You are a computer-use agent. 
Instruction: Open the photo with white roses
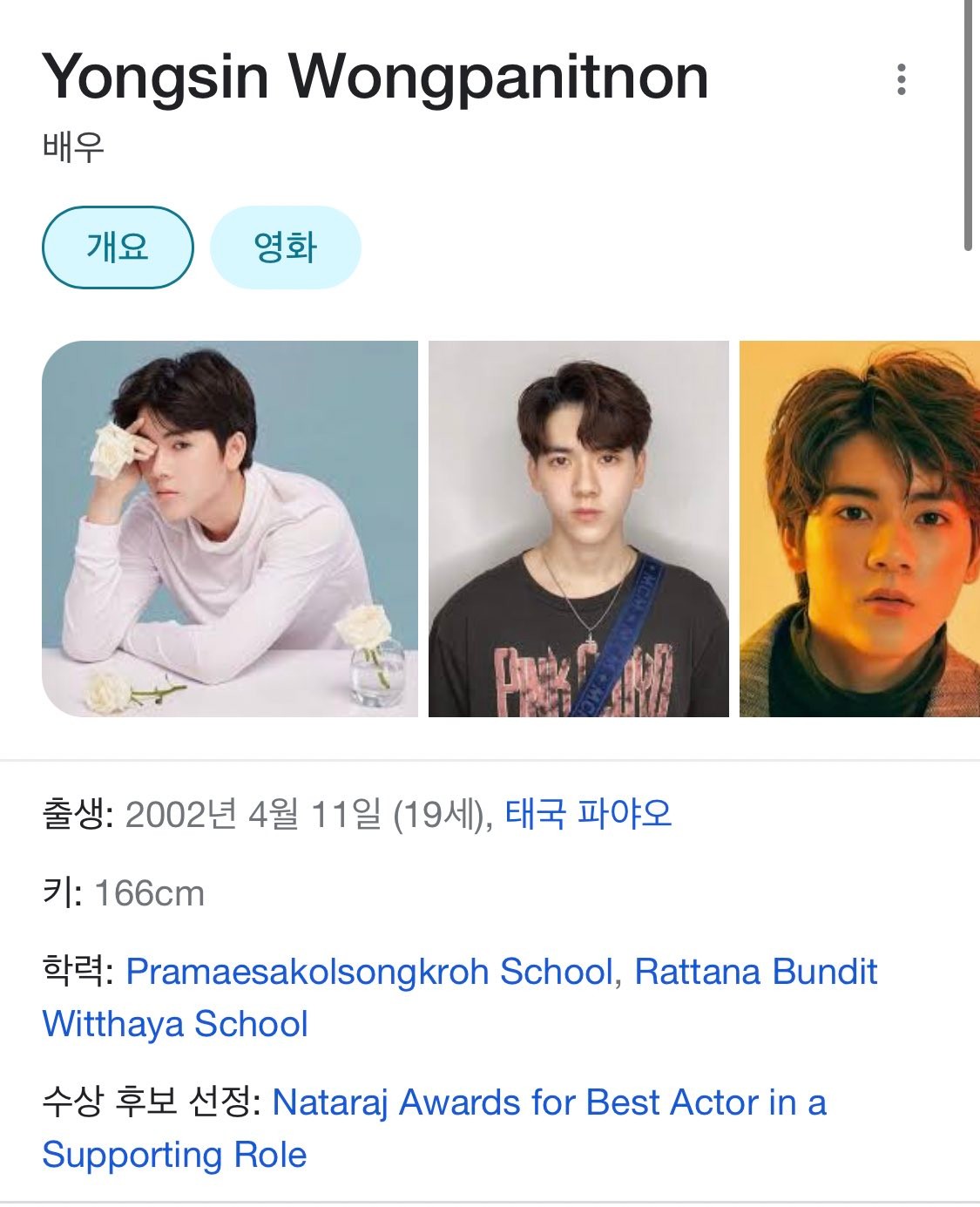click(x=229, y=529)
